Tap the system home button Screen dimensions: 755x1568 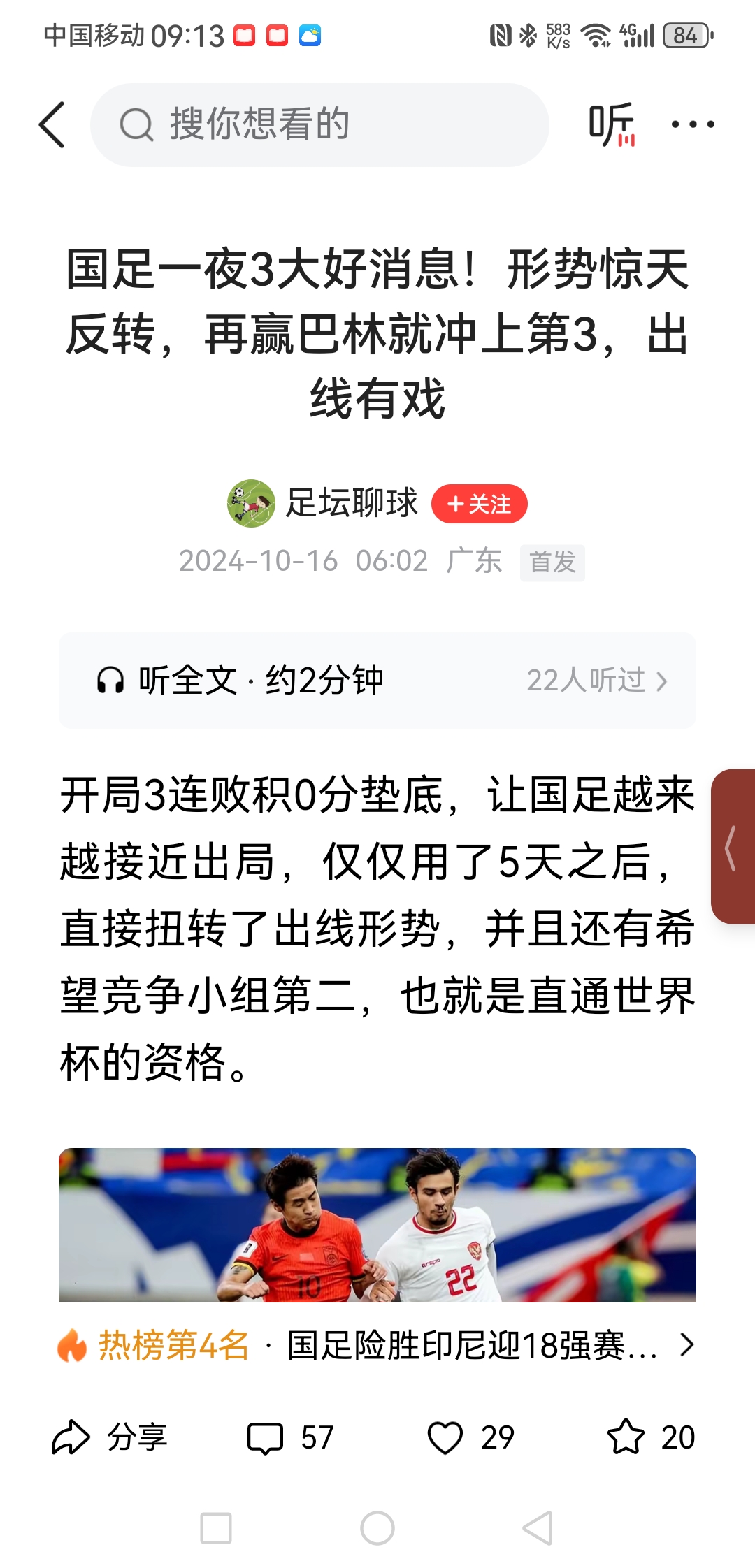point(377,1528)
